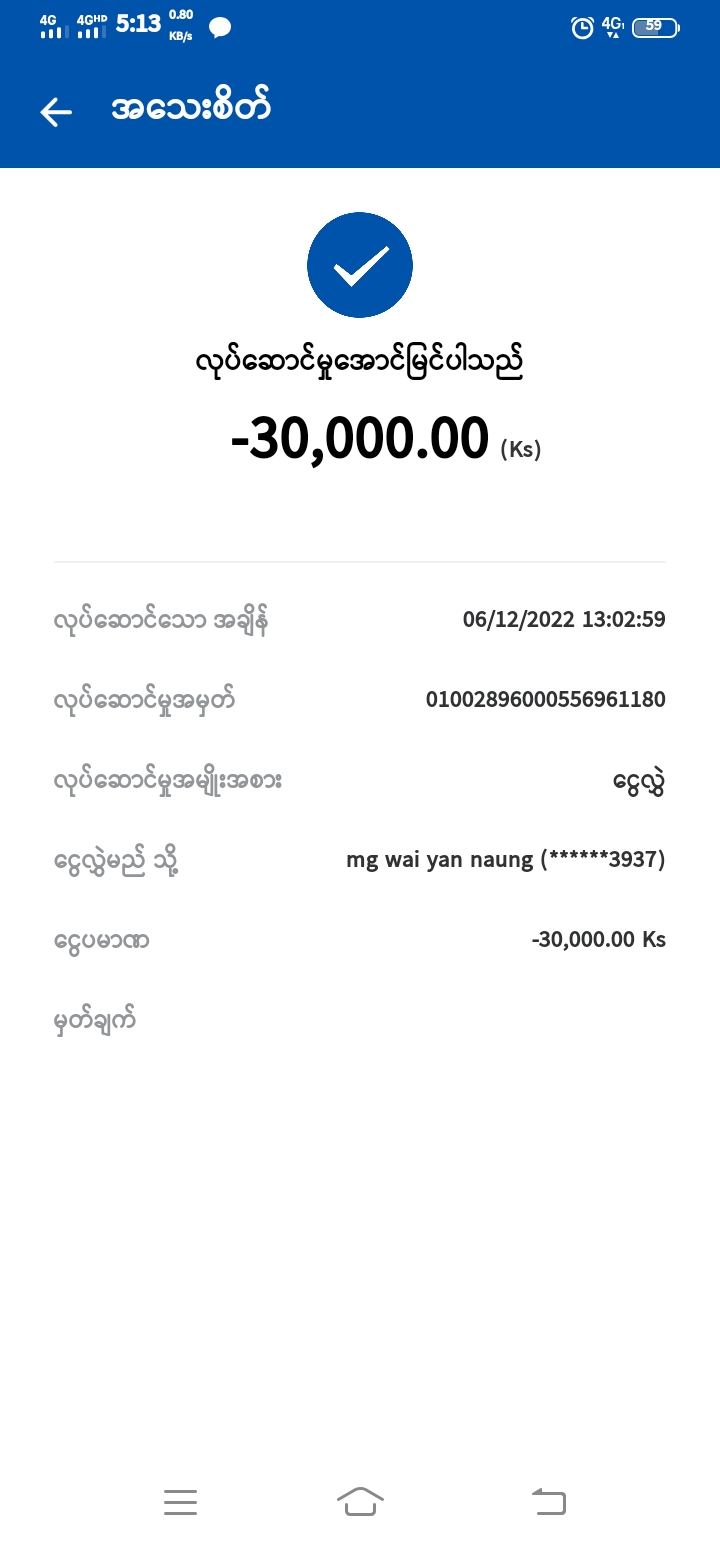Go back from the transaction details screen
The image size is (720, 1544).
[56, 112]
